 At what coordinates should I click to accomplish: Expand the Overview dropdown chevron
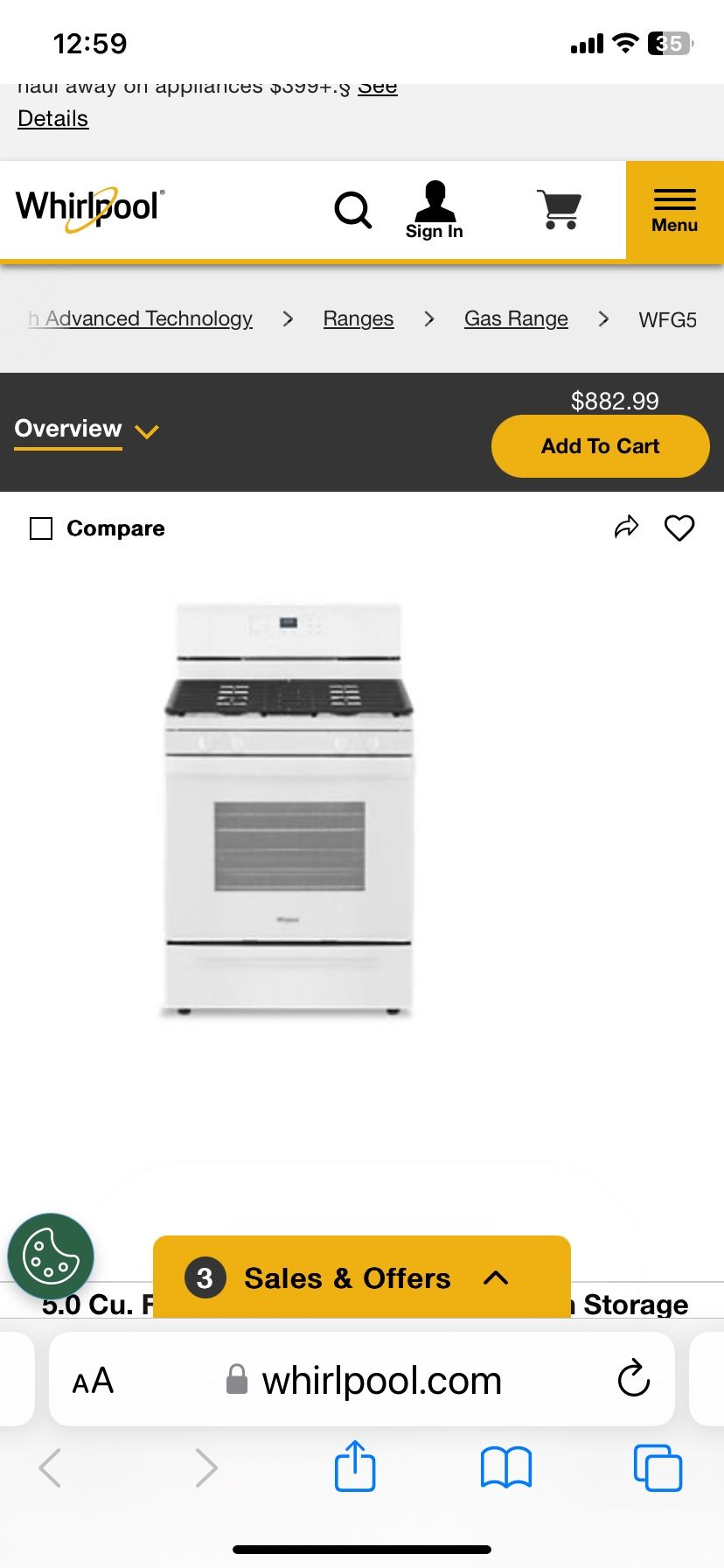tap(146, 430)
